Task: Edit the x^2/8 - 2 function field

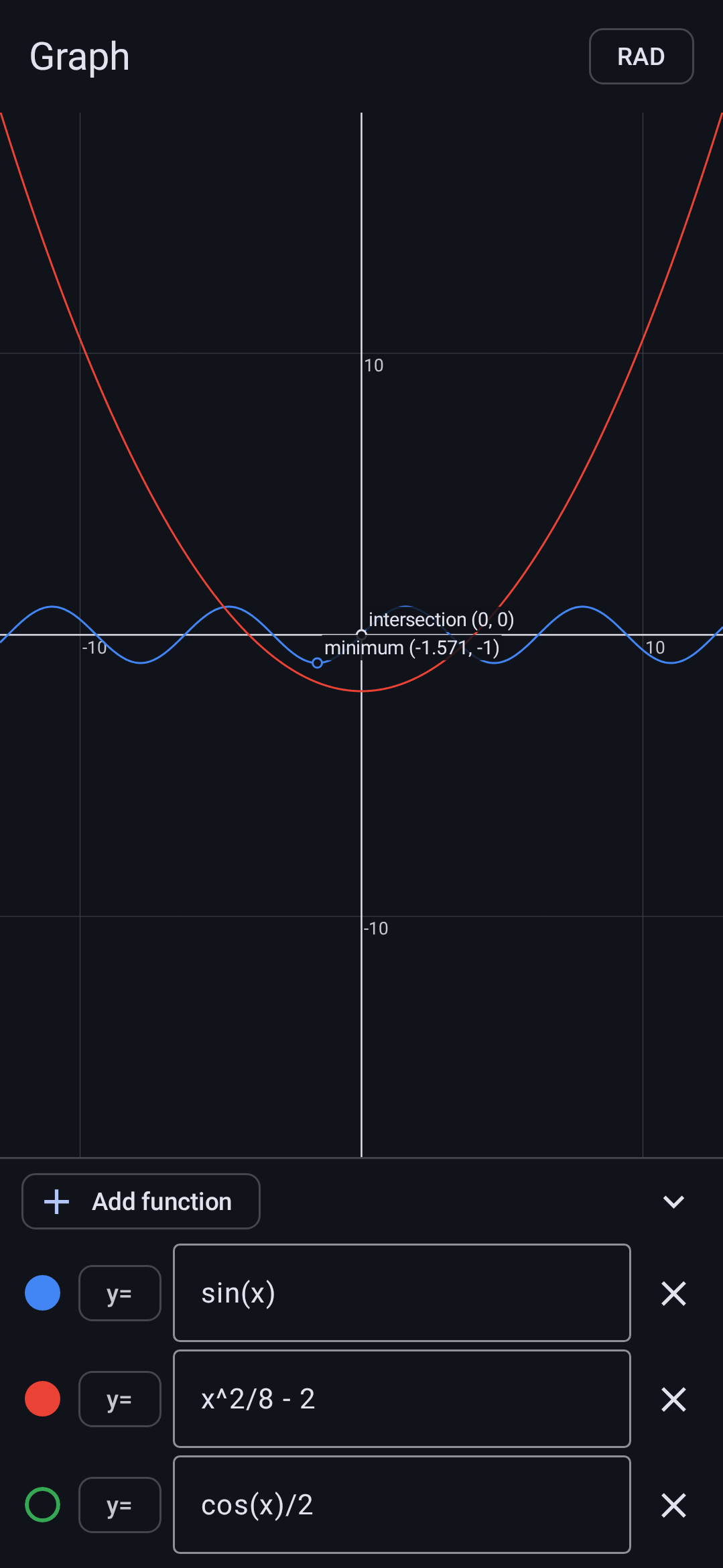Action: pos(402,1399)
